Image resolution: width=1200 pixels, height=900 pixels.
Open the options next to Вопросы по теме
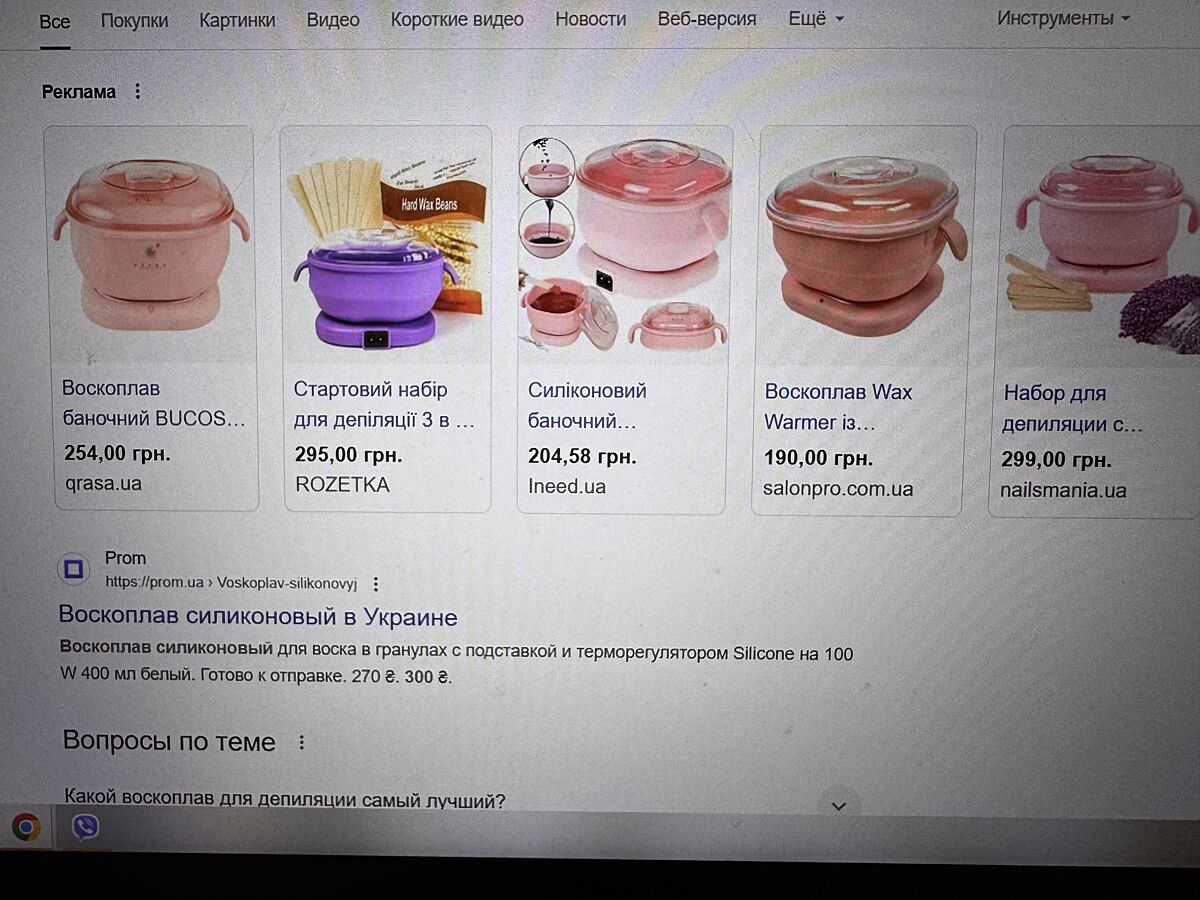[302, 743]
